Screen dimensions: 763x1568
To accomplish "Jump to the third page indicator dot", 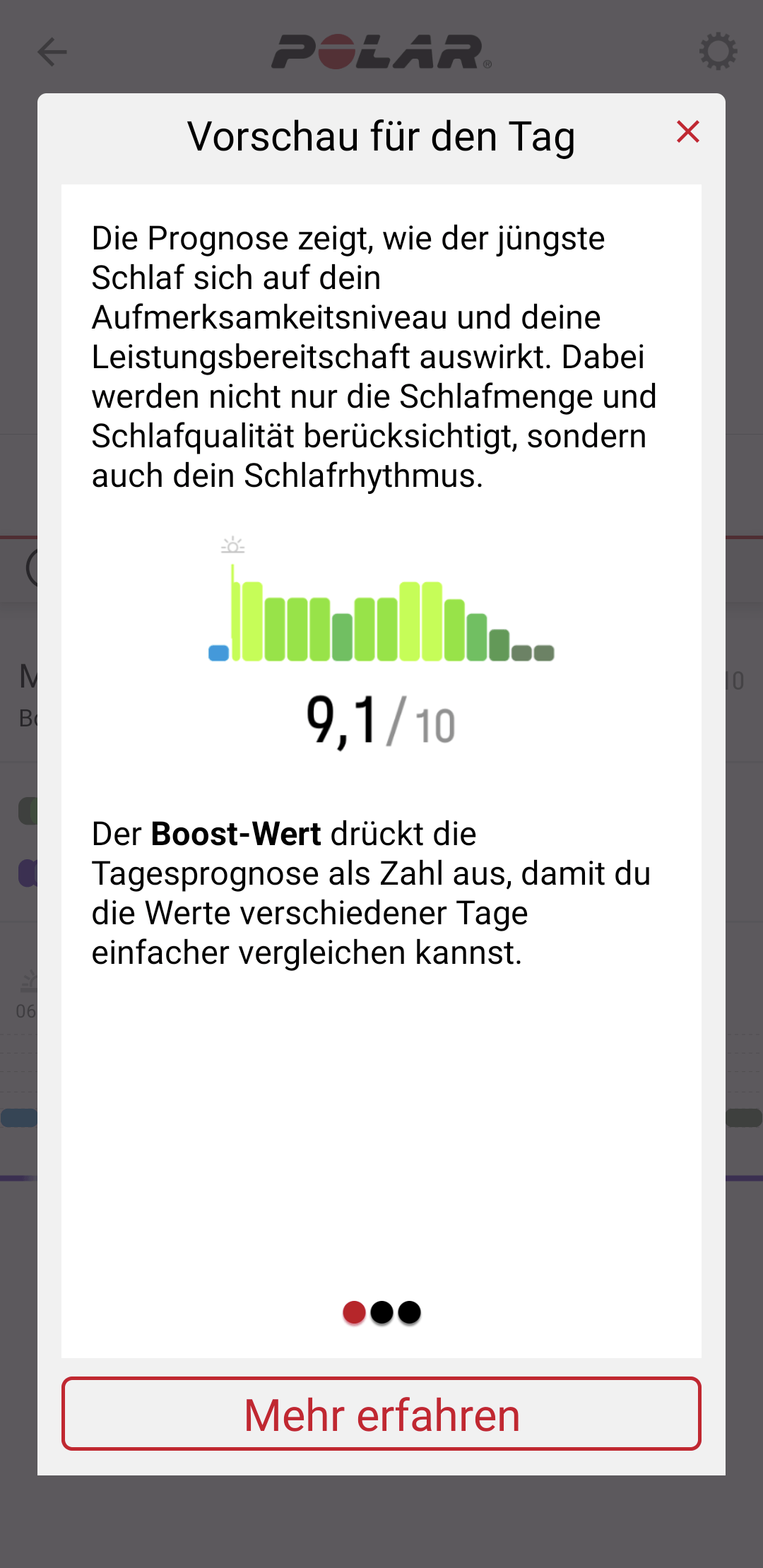I will (410, 1312).
